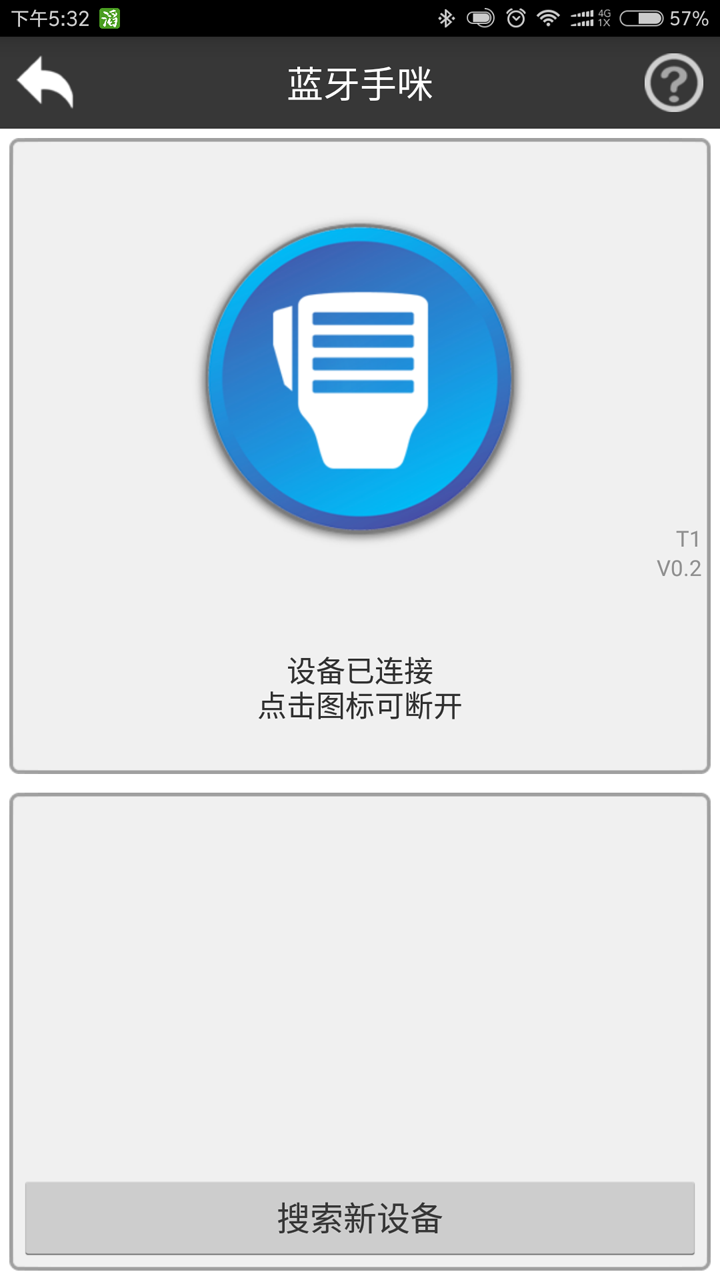This screenshot has width=720, height=1280.
Task: Tap the blue speaker-mic icon to disconnect
Action: click(358, 378)
